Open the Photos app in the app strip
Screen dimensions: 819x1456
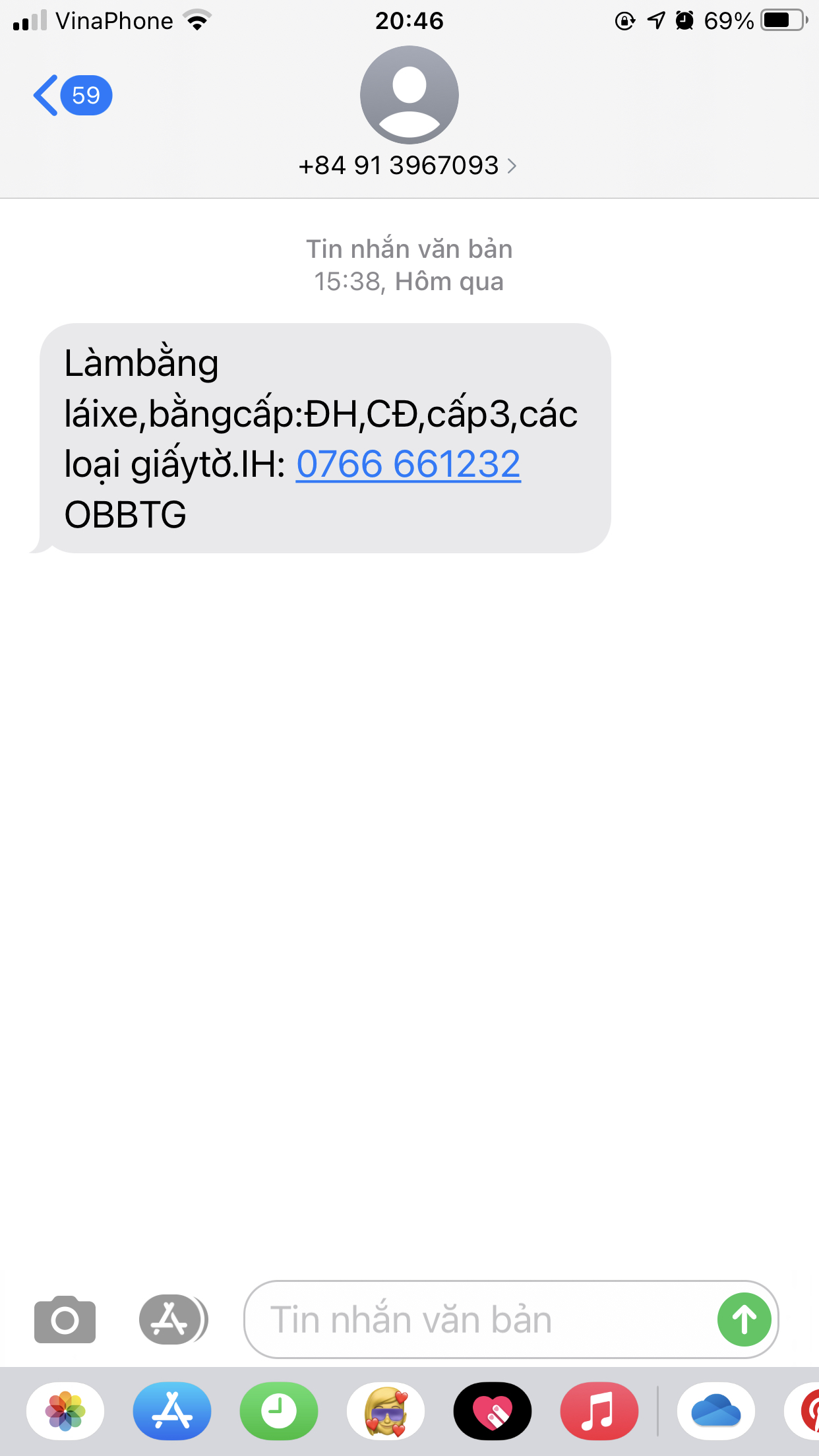(65, 1411)
